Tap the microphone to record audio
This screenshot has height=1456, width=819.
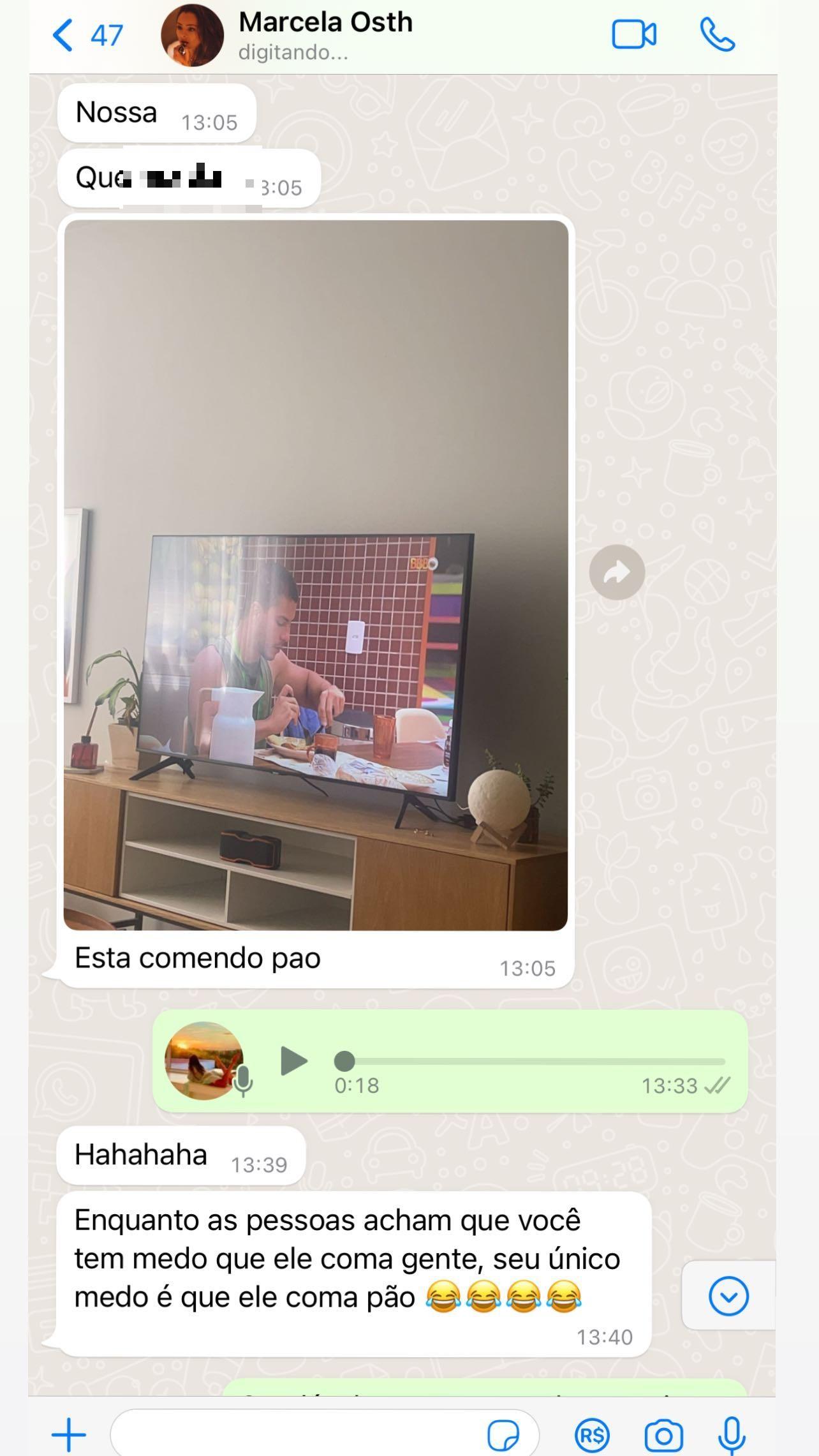(732, 1436)
